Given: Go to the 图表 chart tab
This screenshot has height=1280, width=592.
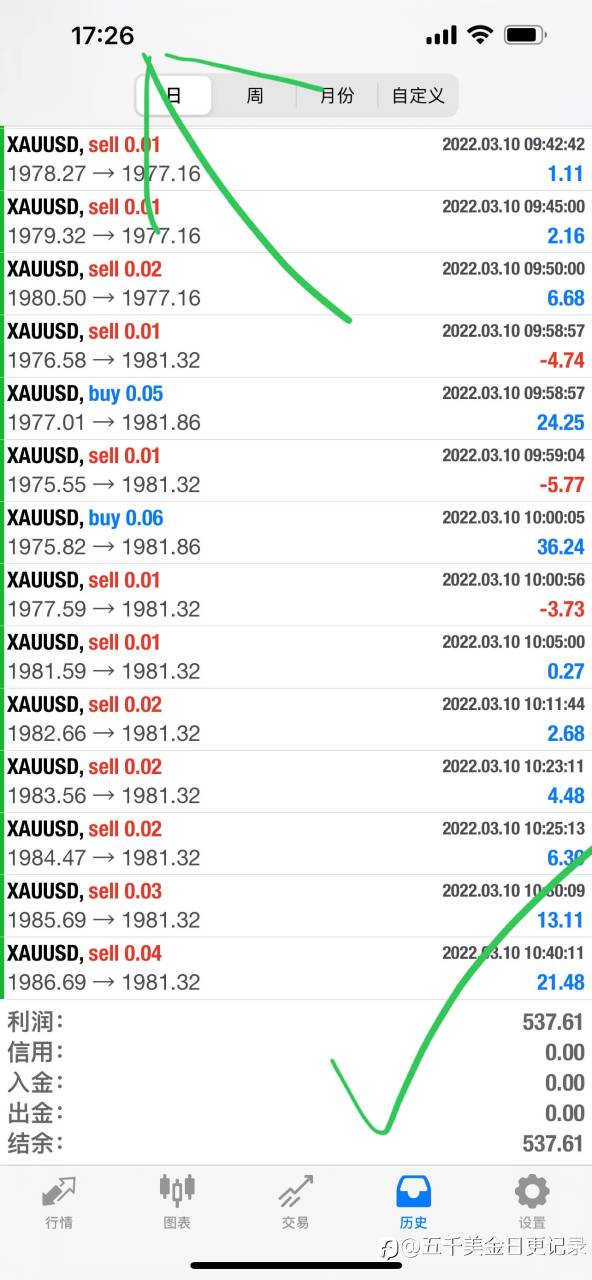Looking at the screenshot, I should (x=177, y=1200).
